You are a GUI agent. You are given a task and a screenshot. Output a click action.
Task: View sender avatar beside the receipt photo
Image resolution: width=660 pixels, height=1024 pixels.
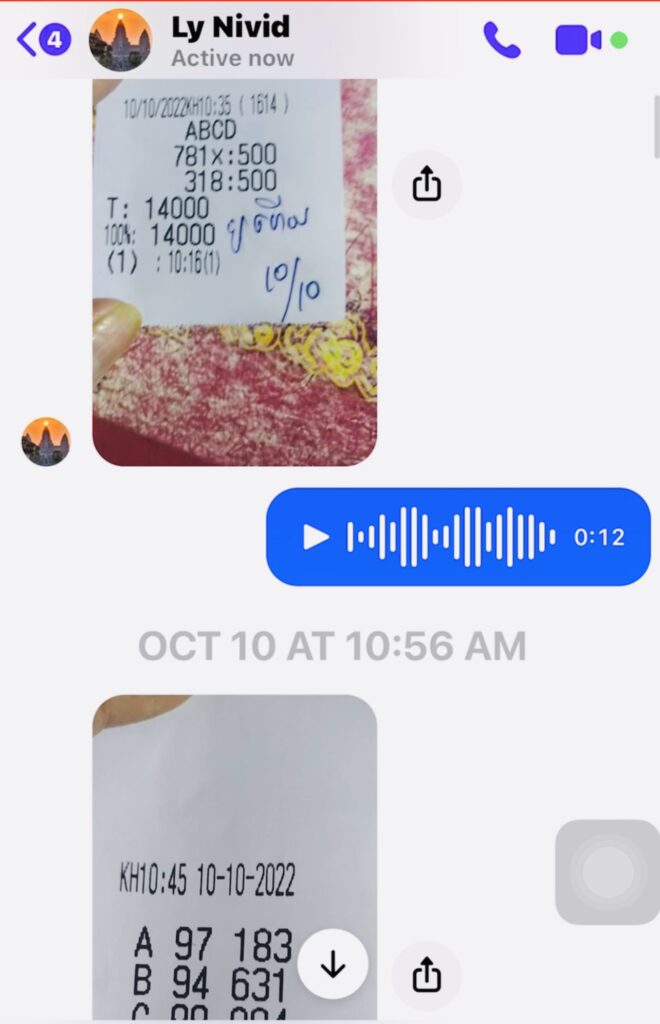coord(46,442)
